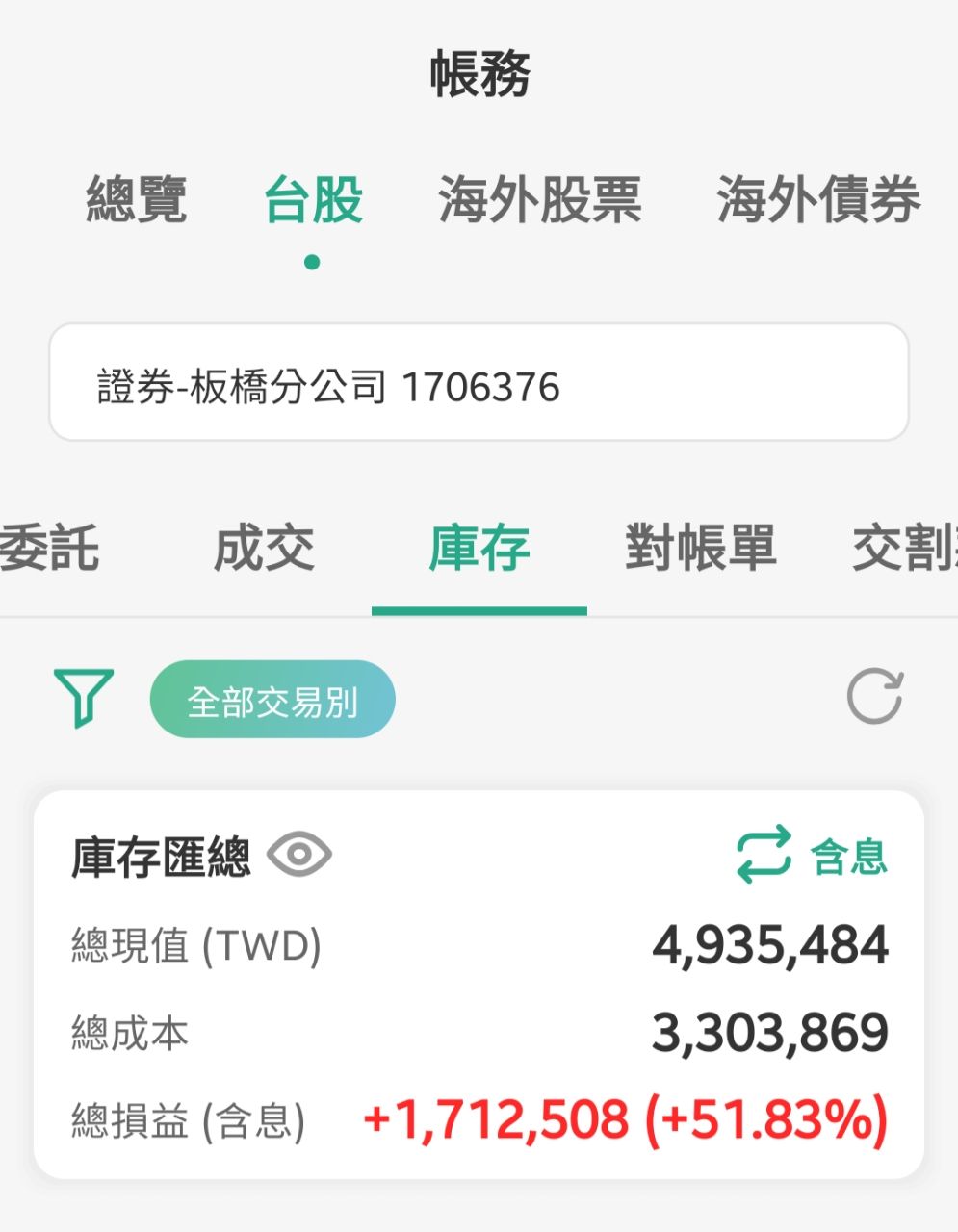Hide amounts with the eye icon

tap(299, 854)
